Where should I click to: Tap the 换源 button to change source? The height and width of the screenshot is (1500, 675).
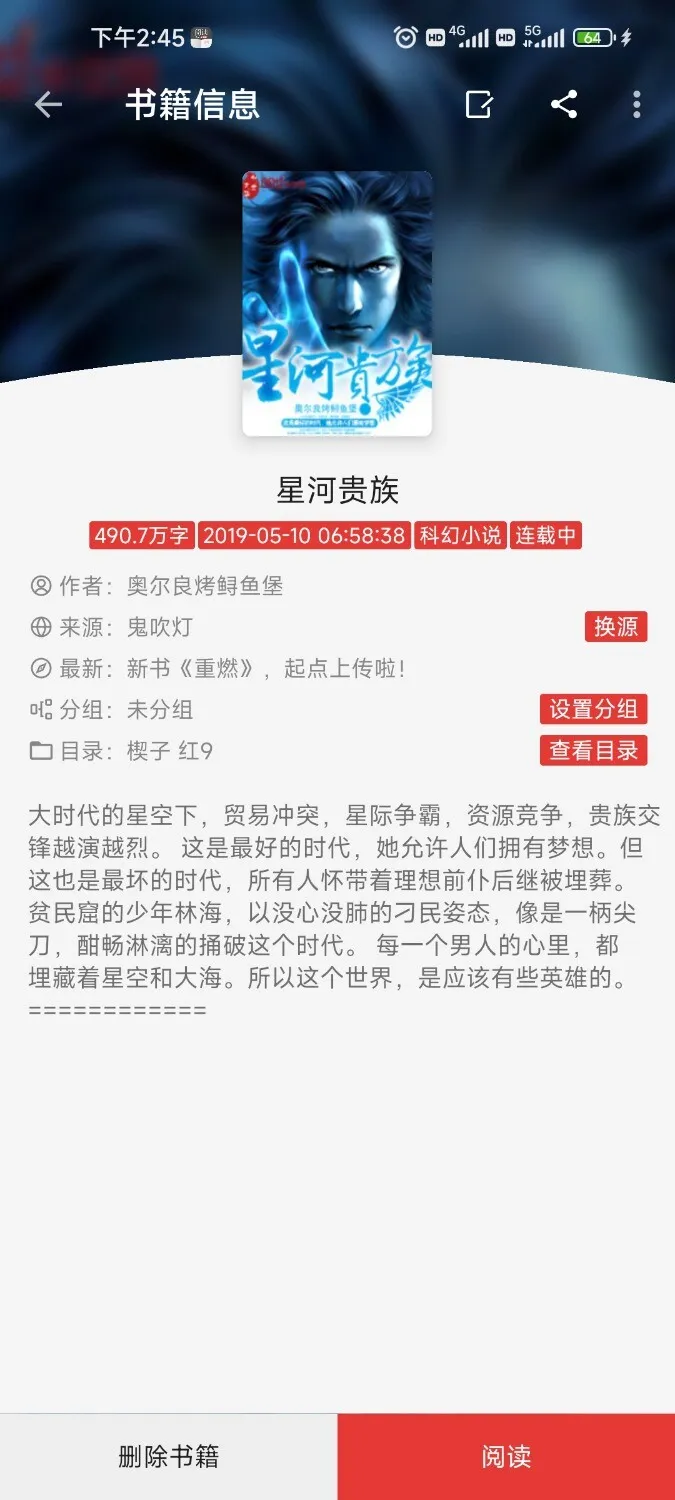616,627
